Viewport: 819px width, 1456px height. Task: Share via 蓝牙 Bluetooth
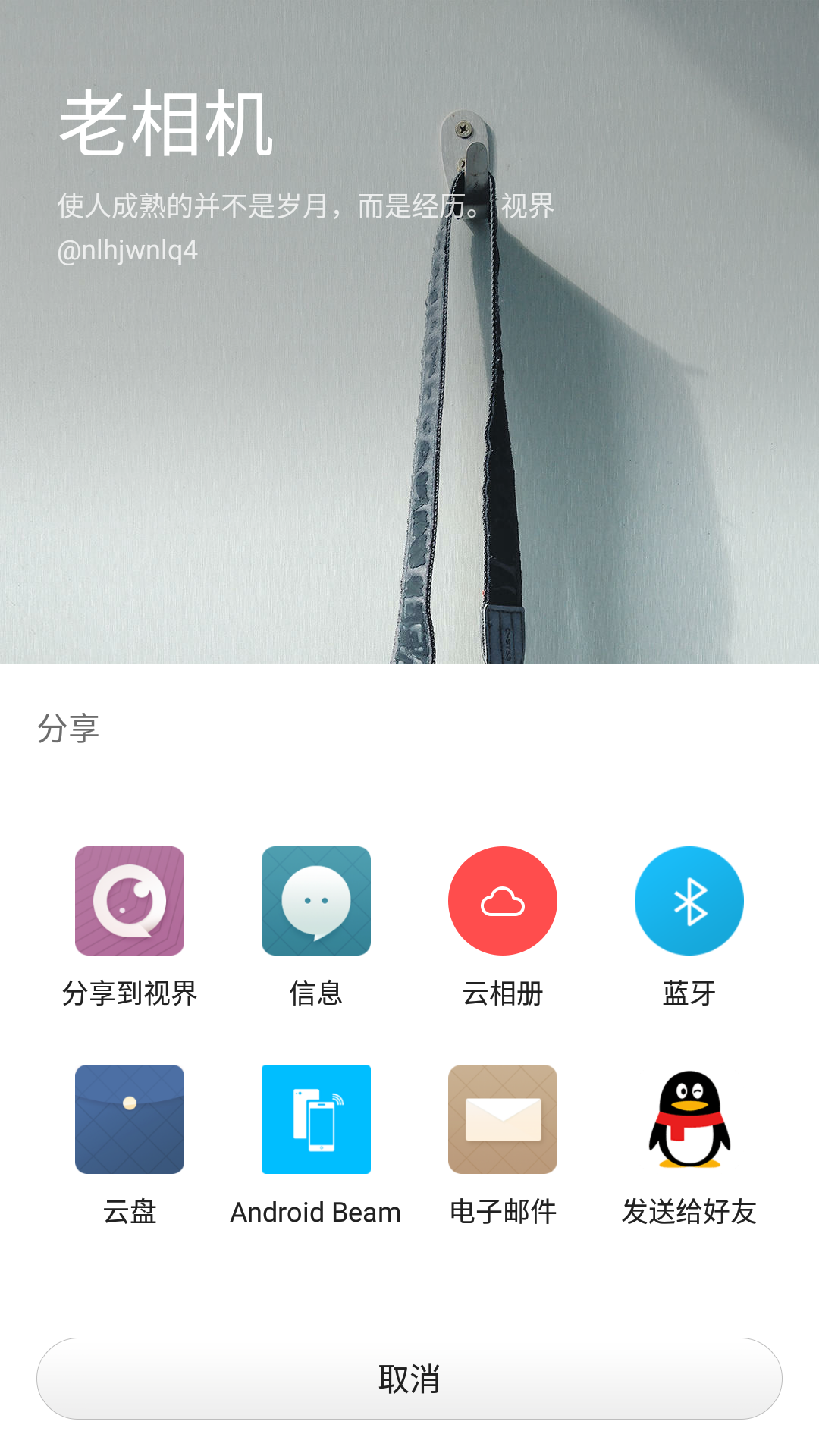[x=689, y=901]
